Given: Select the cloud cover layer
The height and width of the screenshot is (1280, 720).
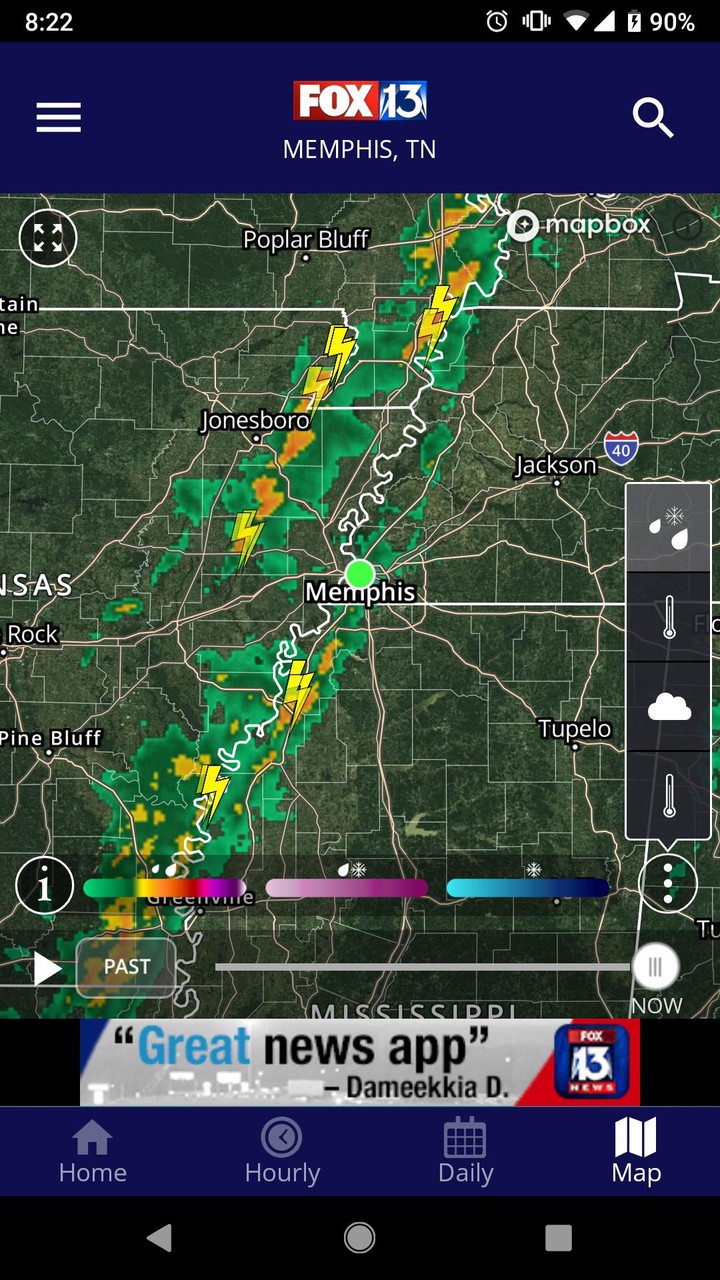Looking at the screenshot, I should click(x=668, y=708).
